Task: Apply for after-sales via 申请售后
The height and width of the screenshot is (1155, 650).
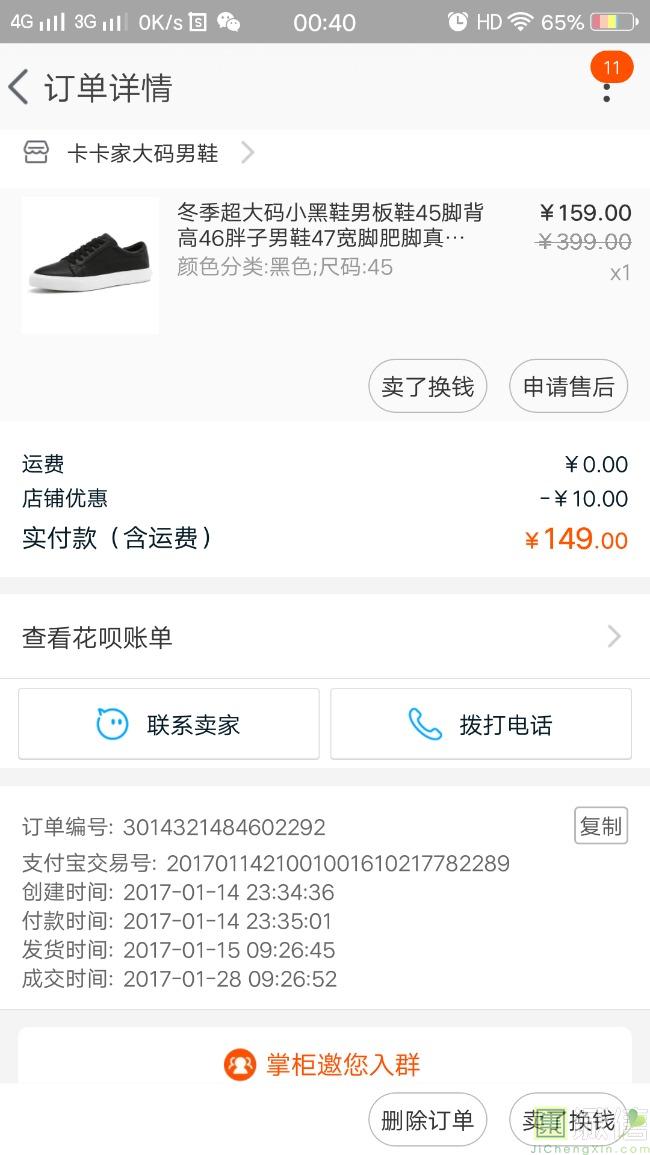Action: point(568,387)
